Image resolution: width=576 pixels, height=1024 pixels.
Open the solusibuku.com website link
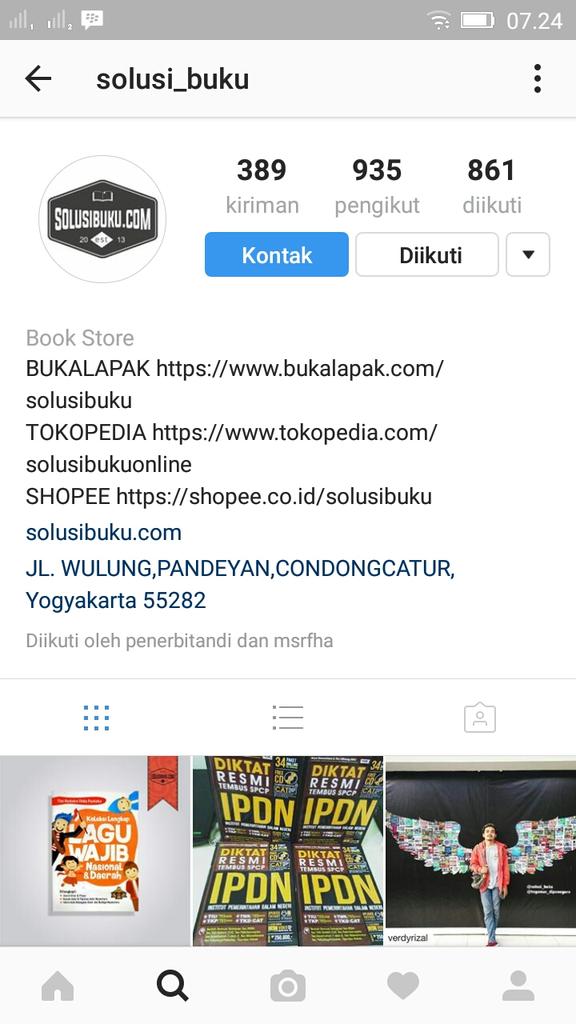(104, 532)
